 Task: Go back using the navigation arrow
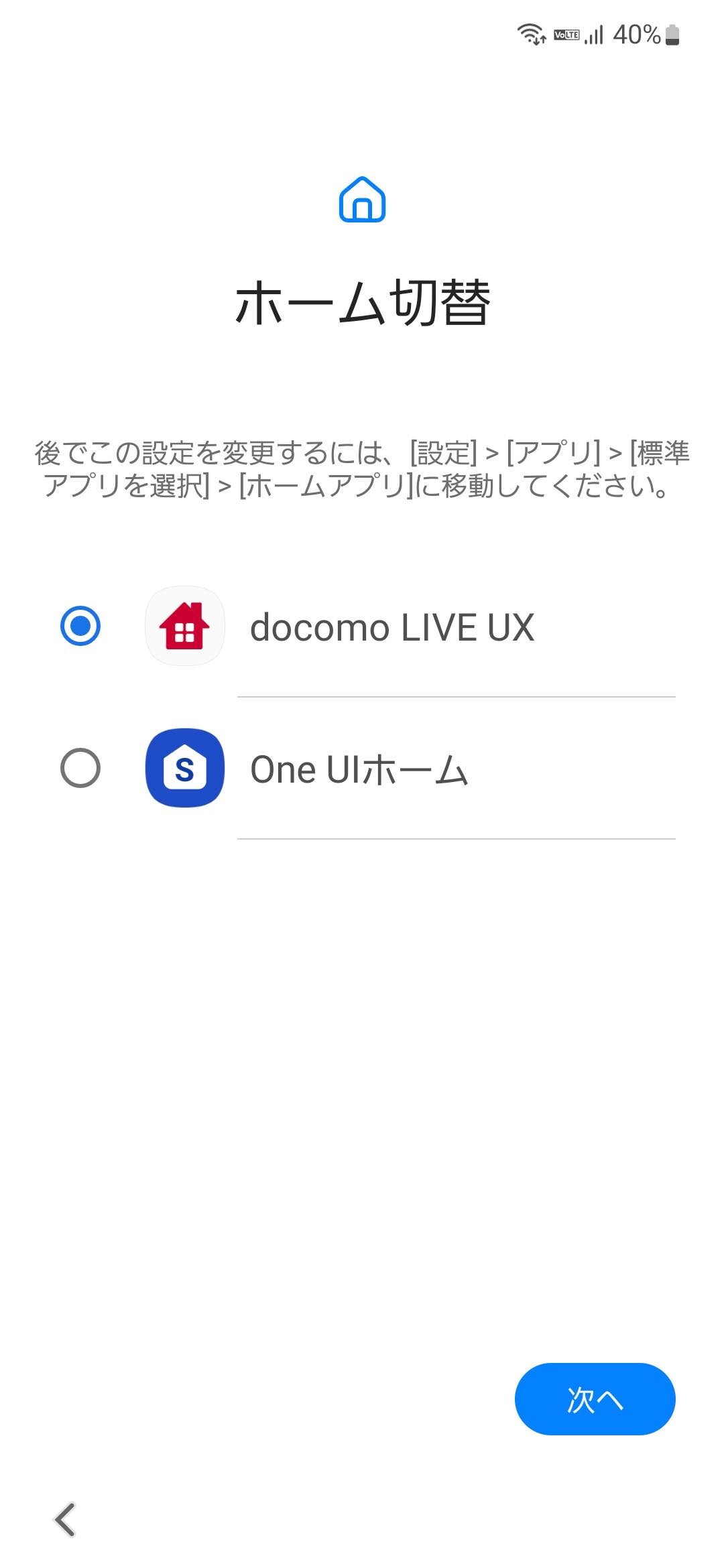pos(65,1519)
